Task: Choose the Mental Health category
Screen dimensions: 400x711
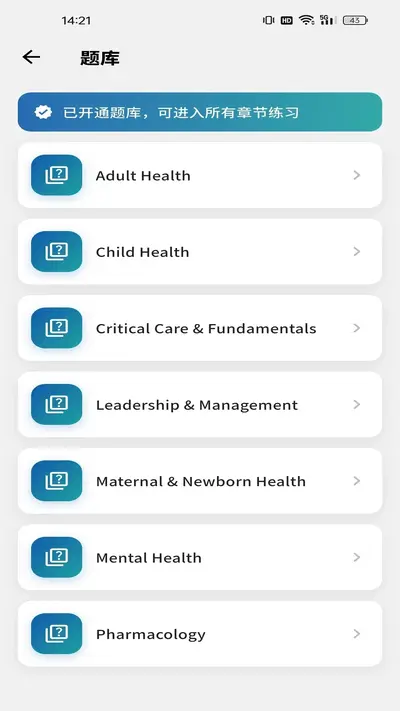Action: click(x=200, y=557)
